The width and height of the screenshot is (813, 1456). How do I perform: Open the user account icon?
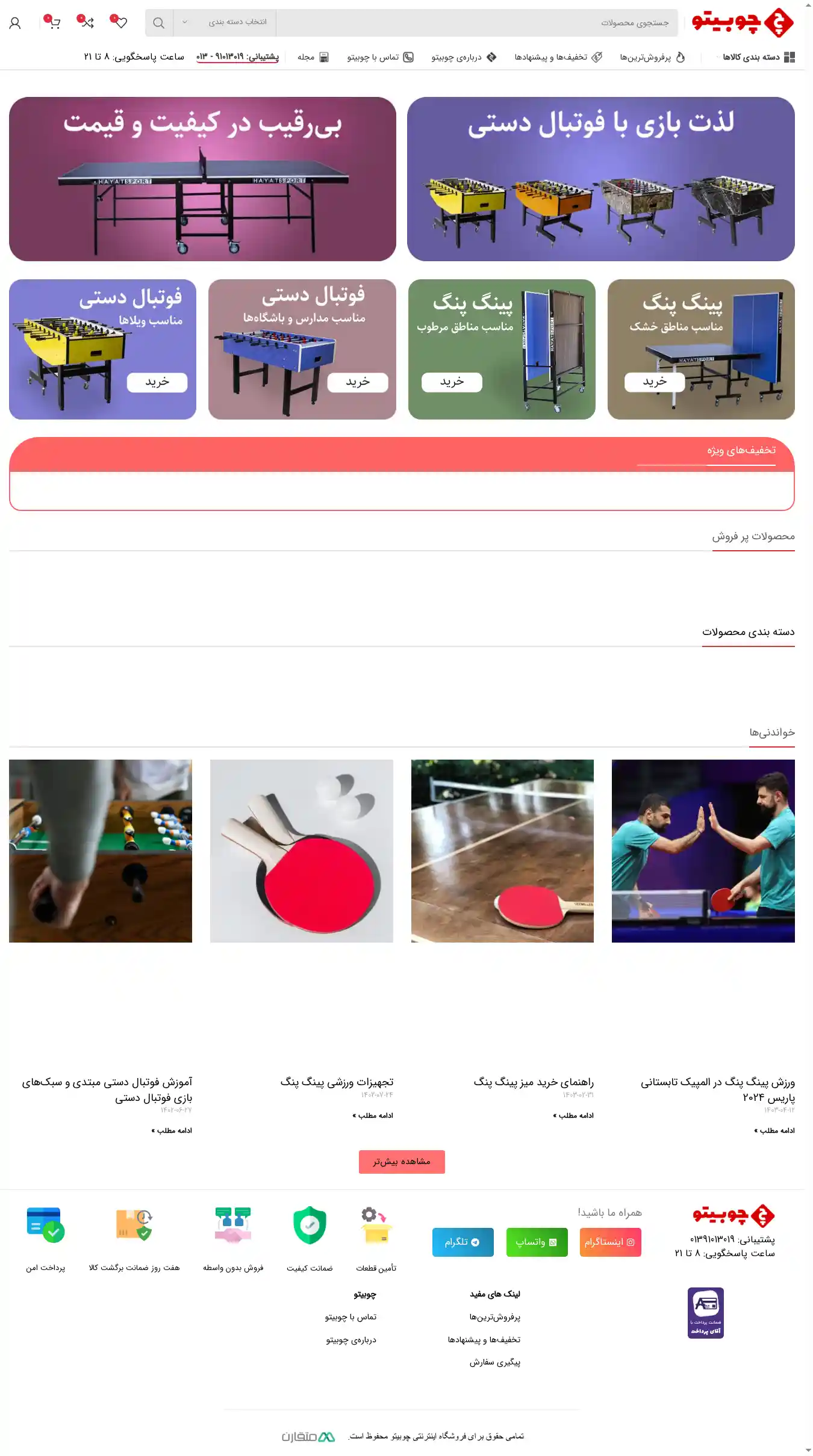[15, 23]
